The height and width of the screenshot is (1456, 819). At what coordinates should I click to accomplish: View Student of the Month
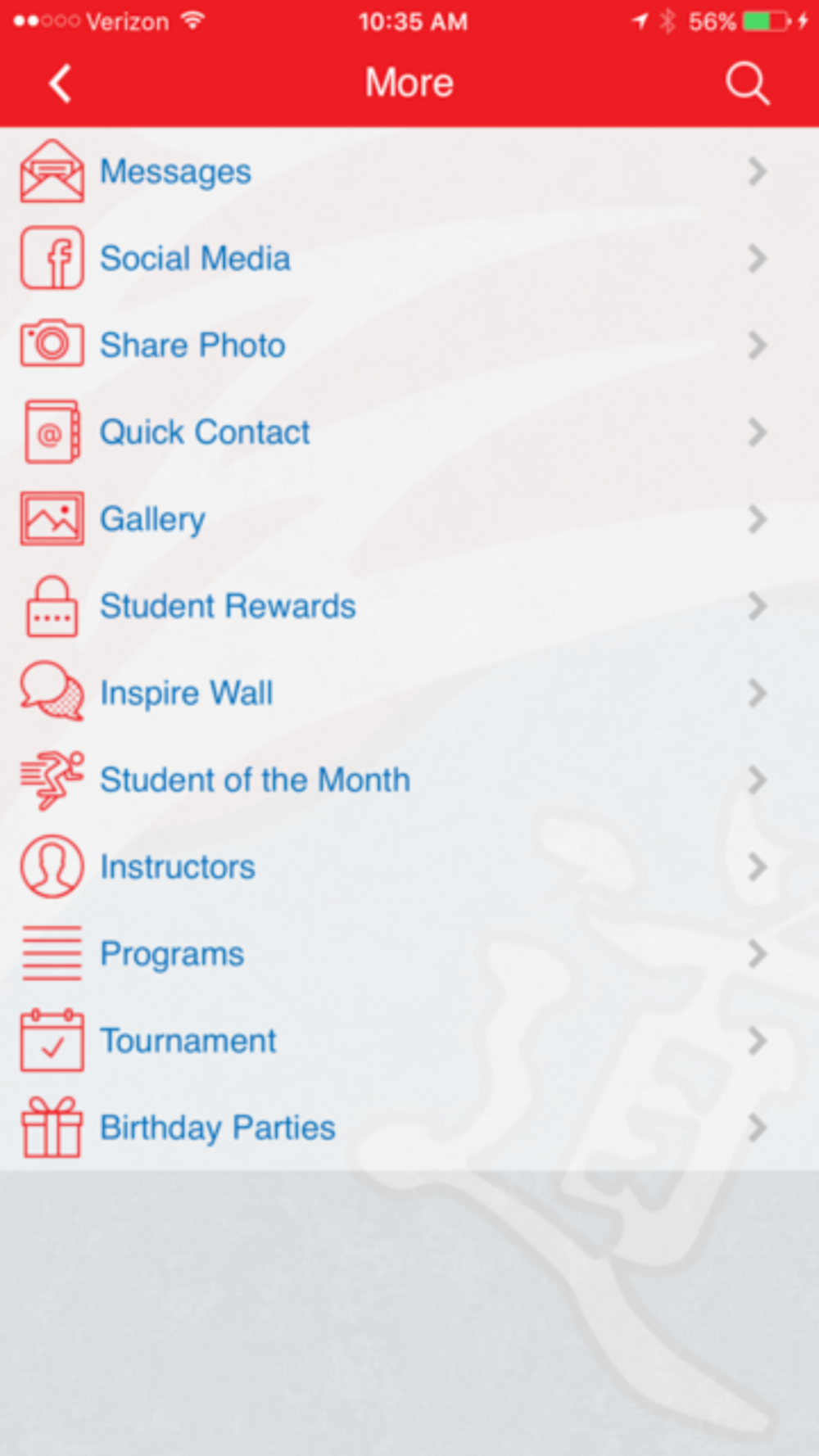pyautogui.click(x=409, y=780)
